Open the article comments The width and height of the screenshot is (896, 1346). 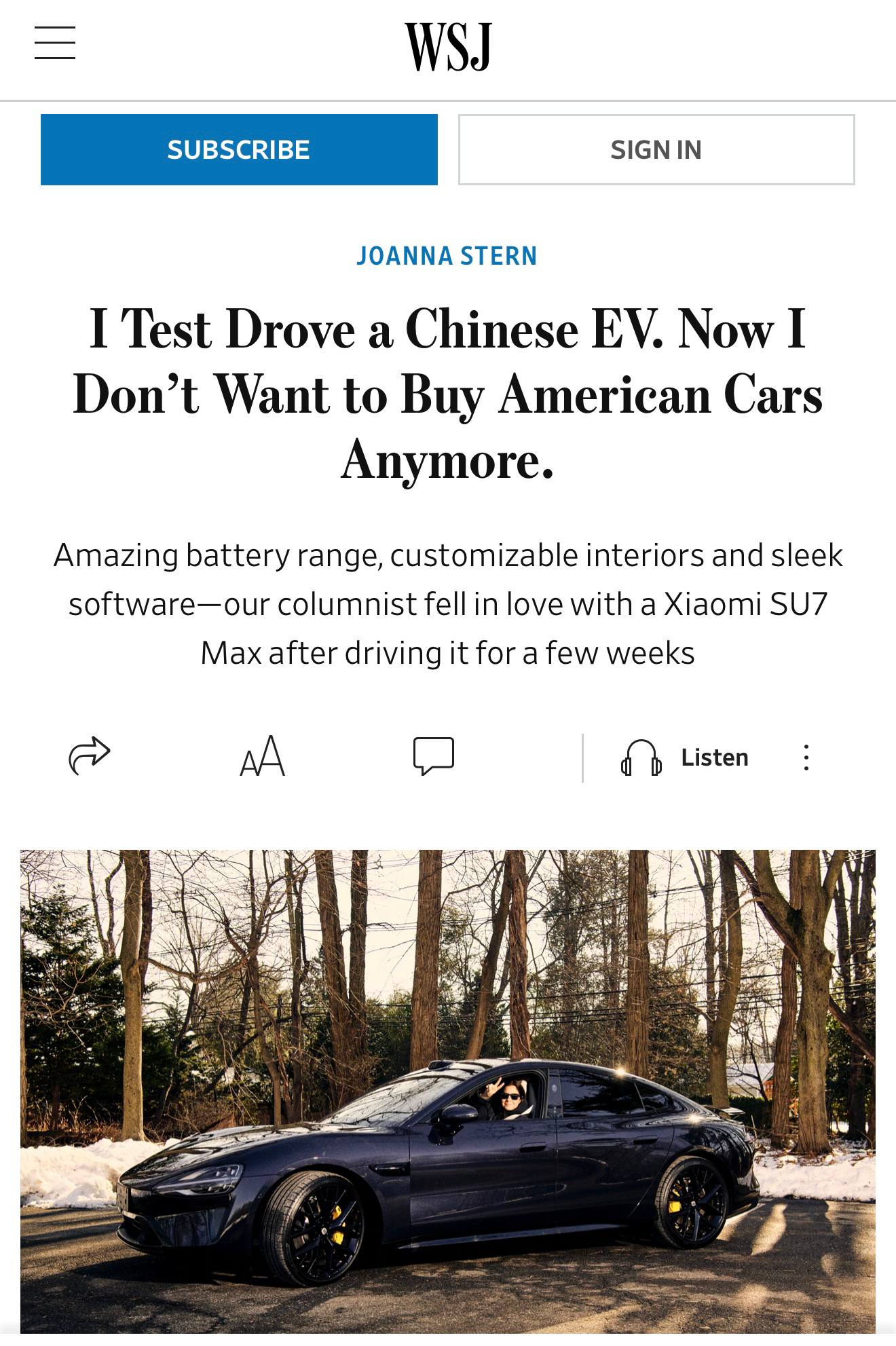(x=434, y=755)
